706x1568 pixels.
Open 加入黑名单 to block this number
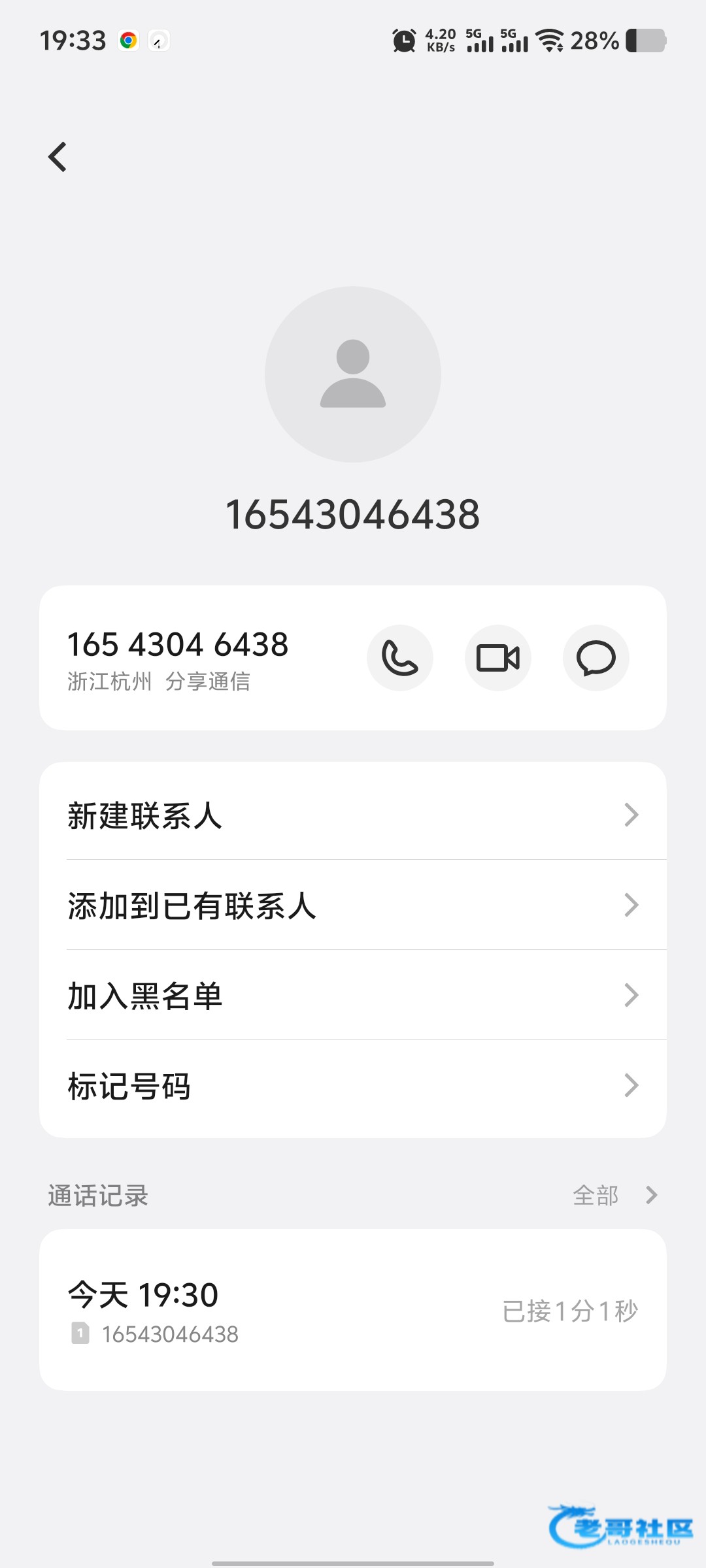(353, 995)
